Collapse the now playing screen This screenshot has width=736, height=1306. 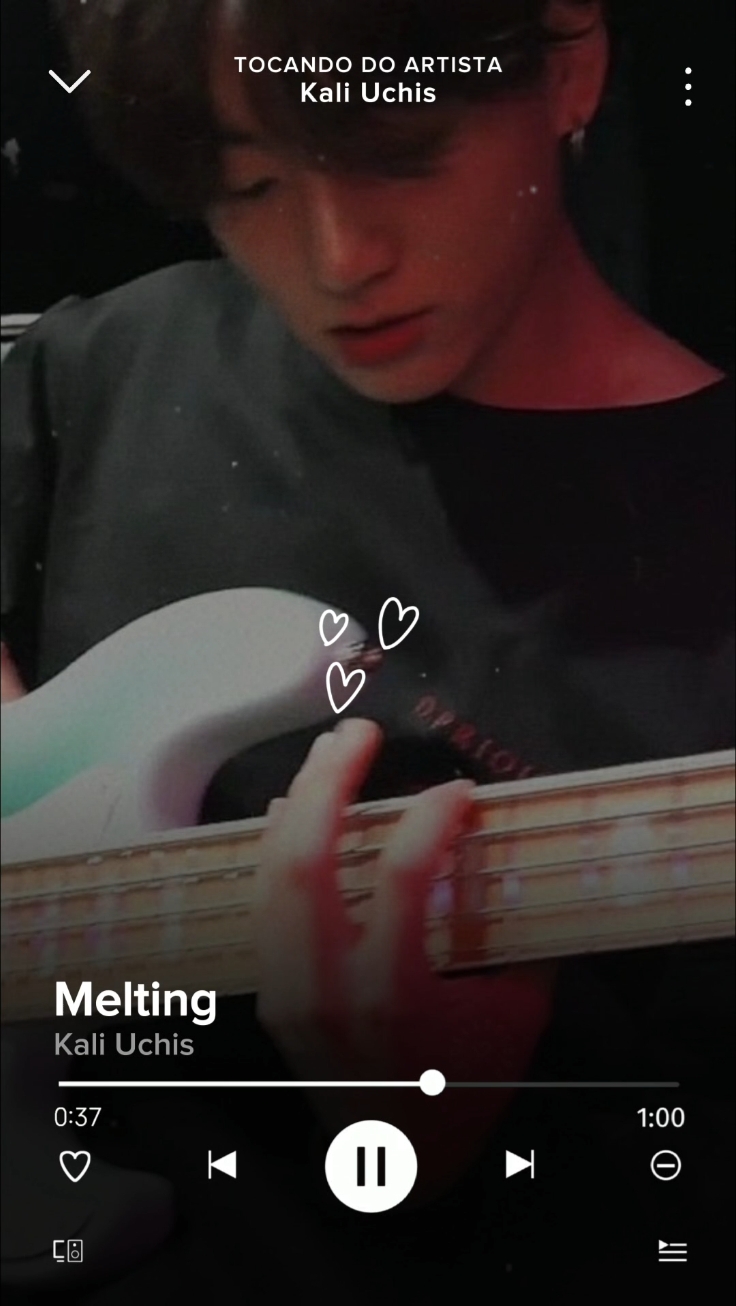[69, 81]
